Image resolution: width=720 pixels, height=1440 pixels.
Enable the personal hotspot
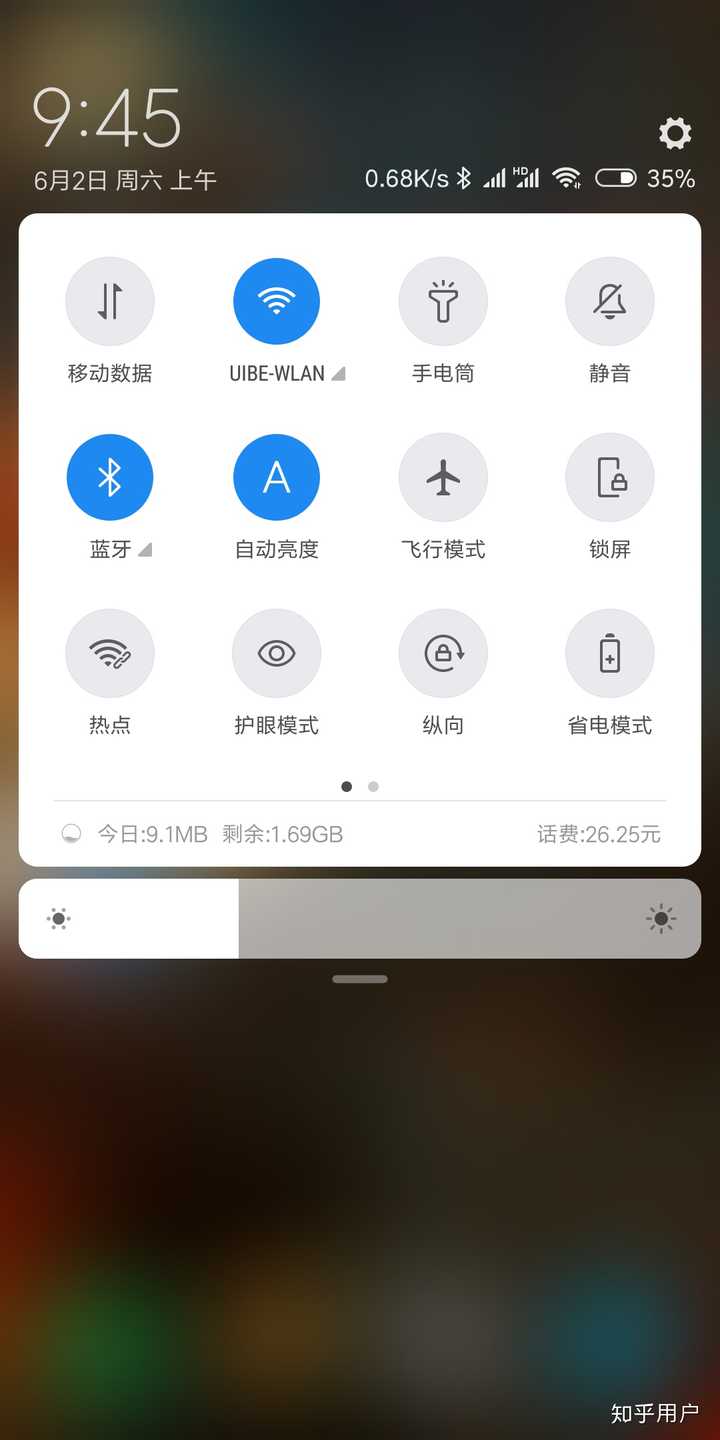tap(110, 652)
